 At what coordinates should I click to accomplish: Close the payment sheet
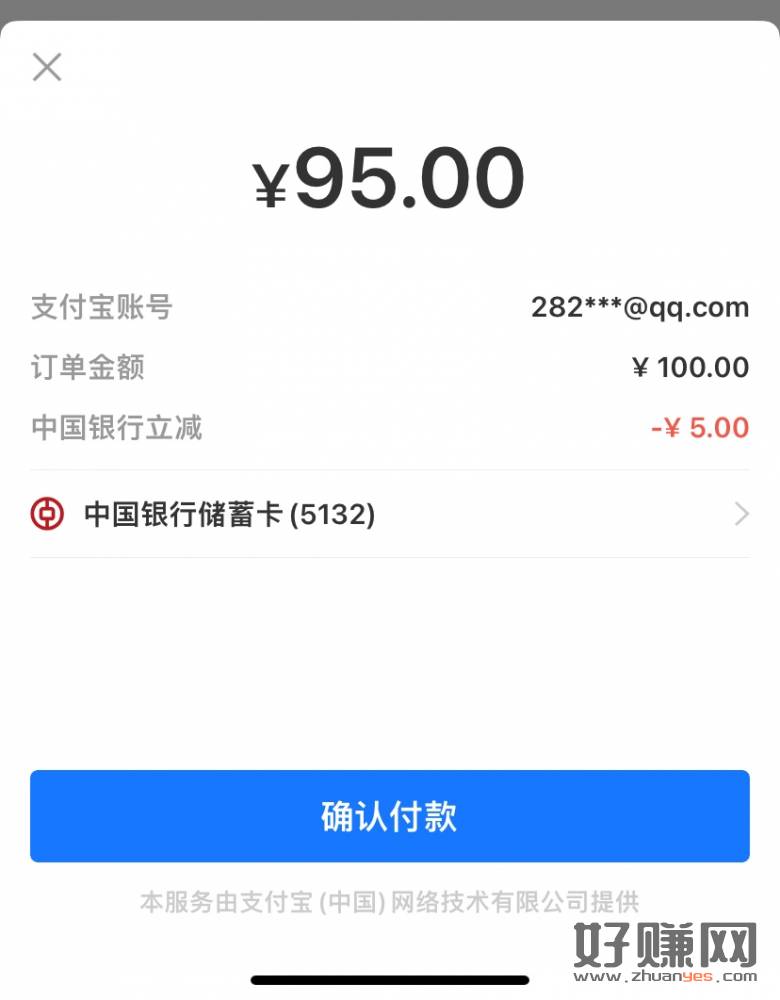(x=47, y=67)
